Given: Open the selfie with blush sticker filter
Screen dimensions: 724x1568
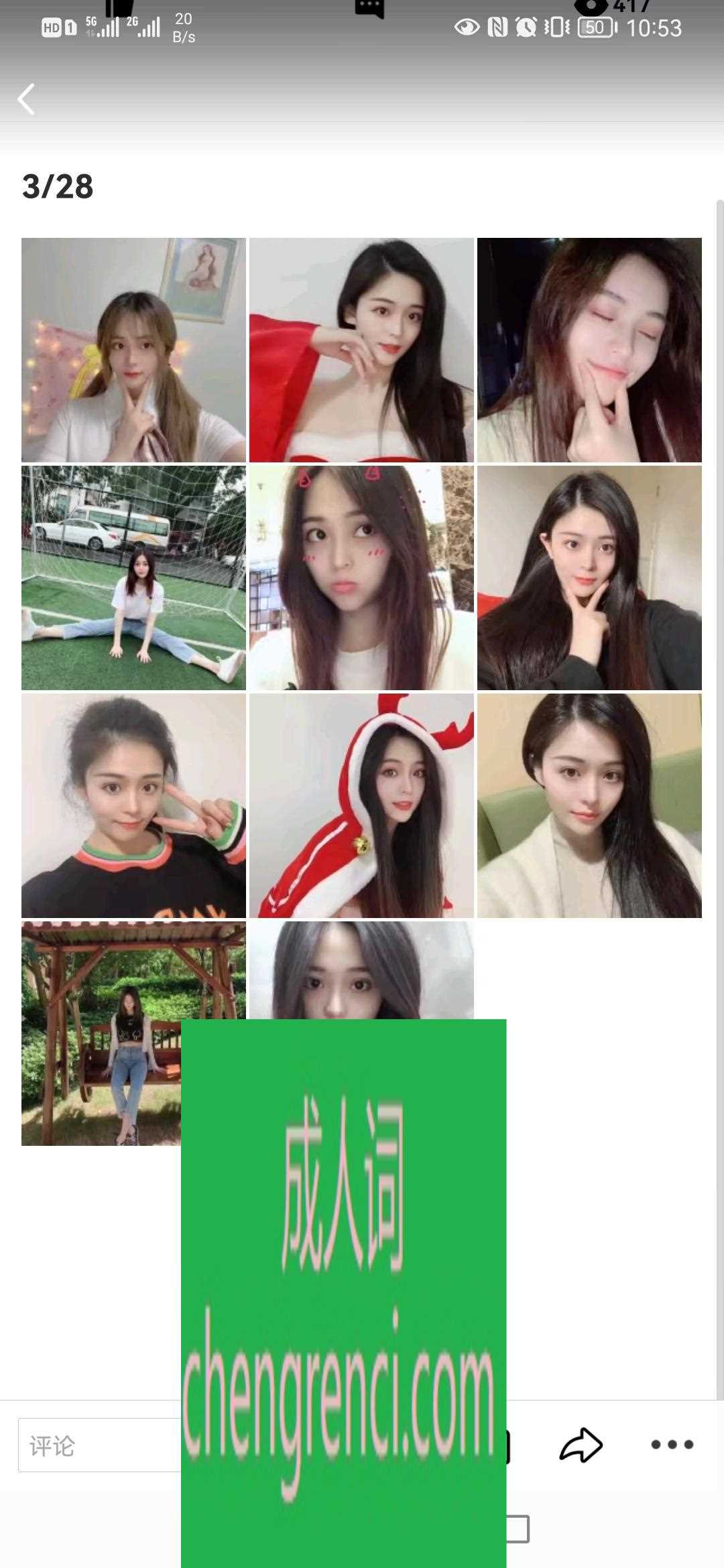Looking at the screenshot, I should click(361, 578).
